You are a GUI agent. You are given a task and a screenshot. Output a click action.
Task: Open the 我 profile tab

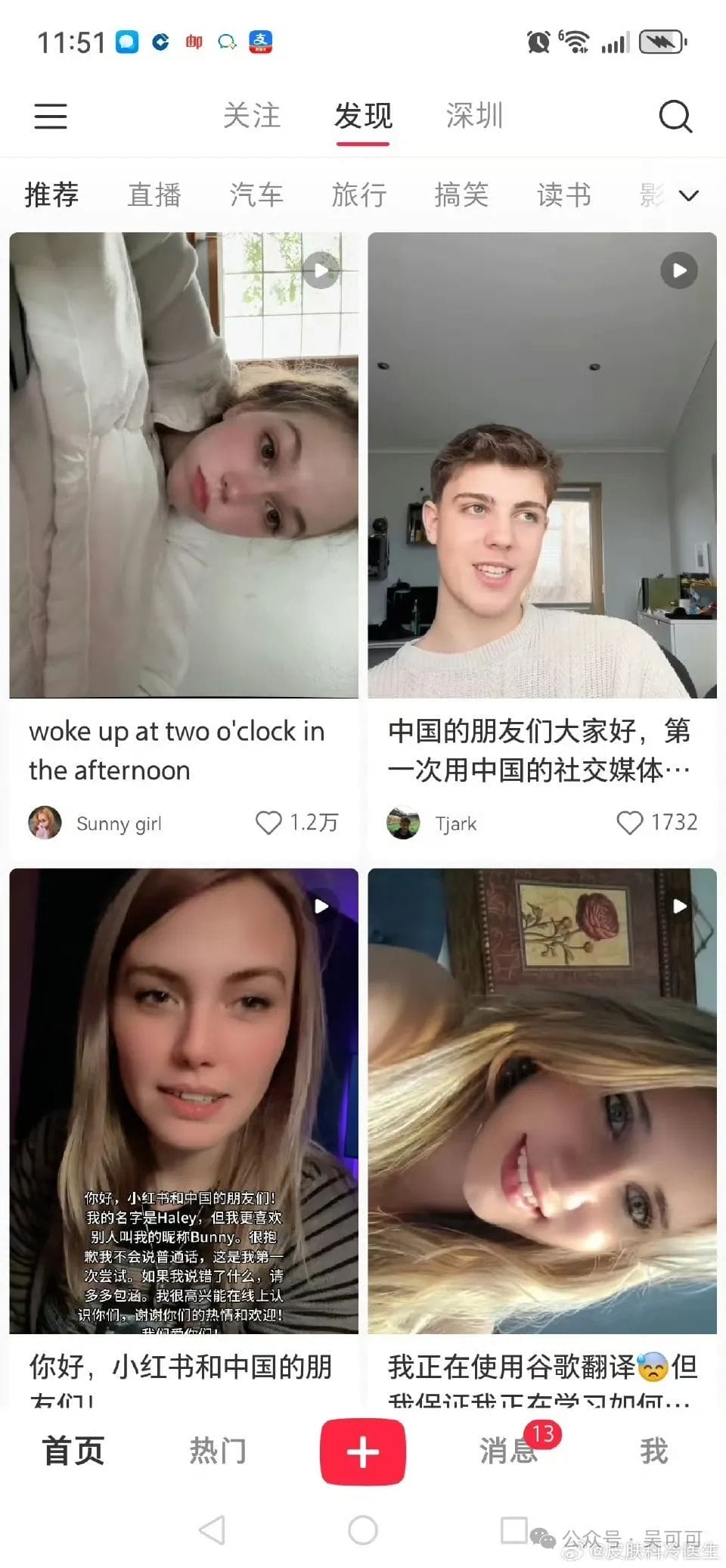coord(653,1451)
